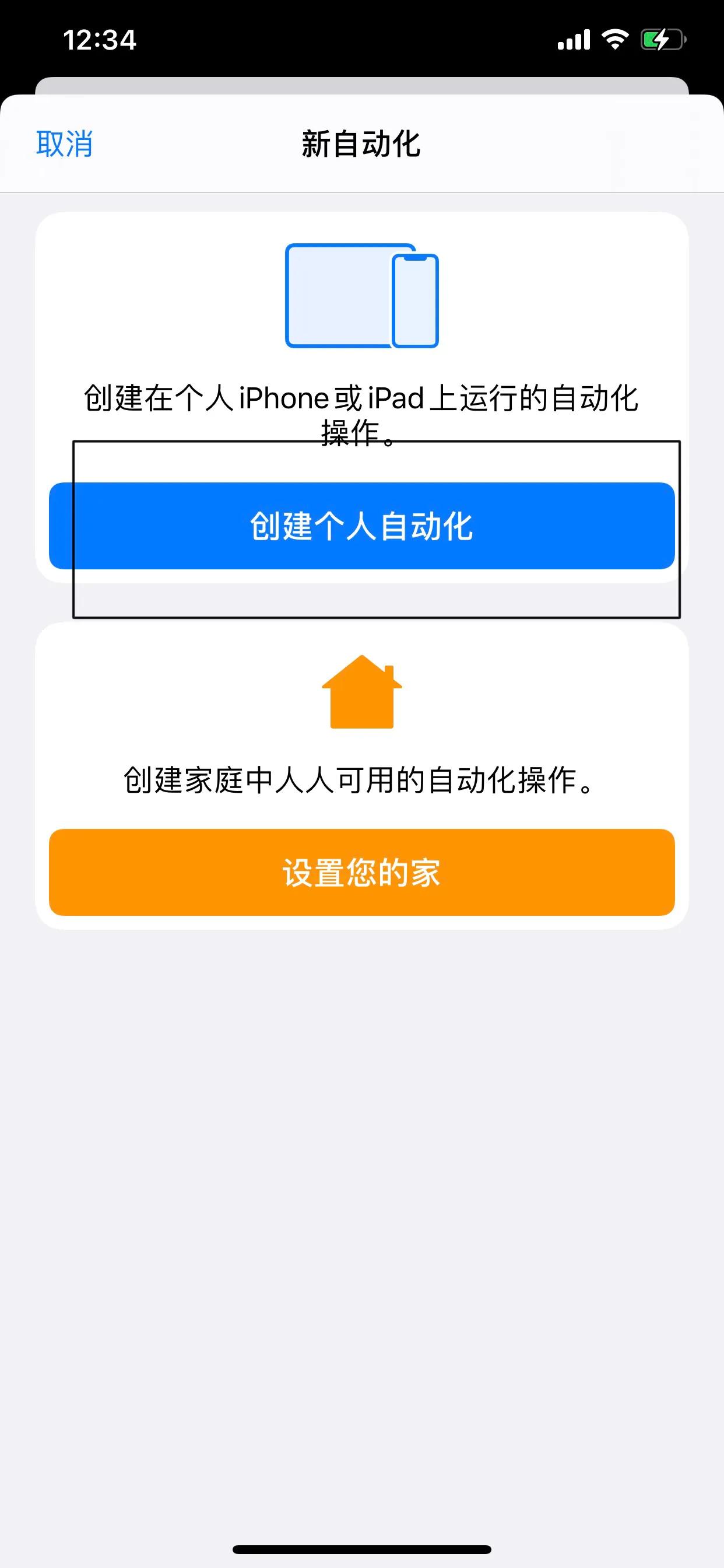Tap the Wi-Fi icon in the status bar
Viewport: 724px width, 1568px height.
(616, 38)
